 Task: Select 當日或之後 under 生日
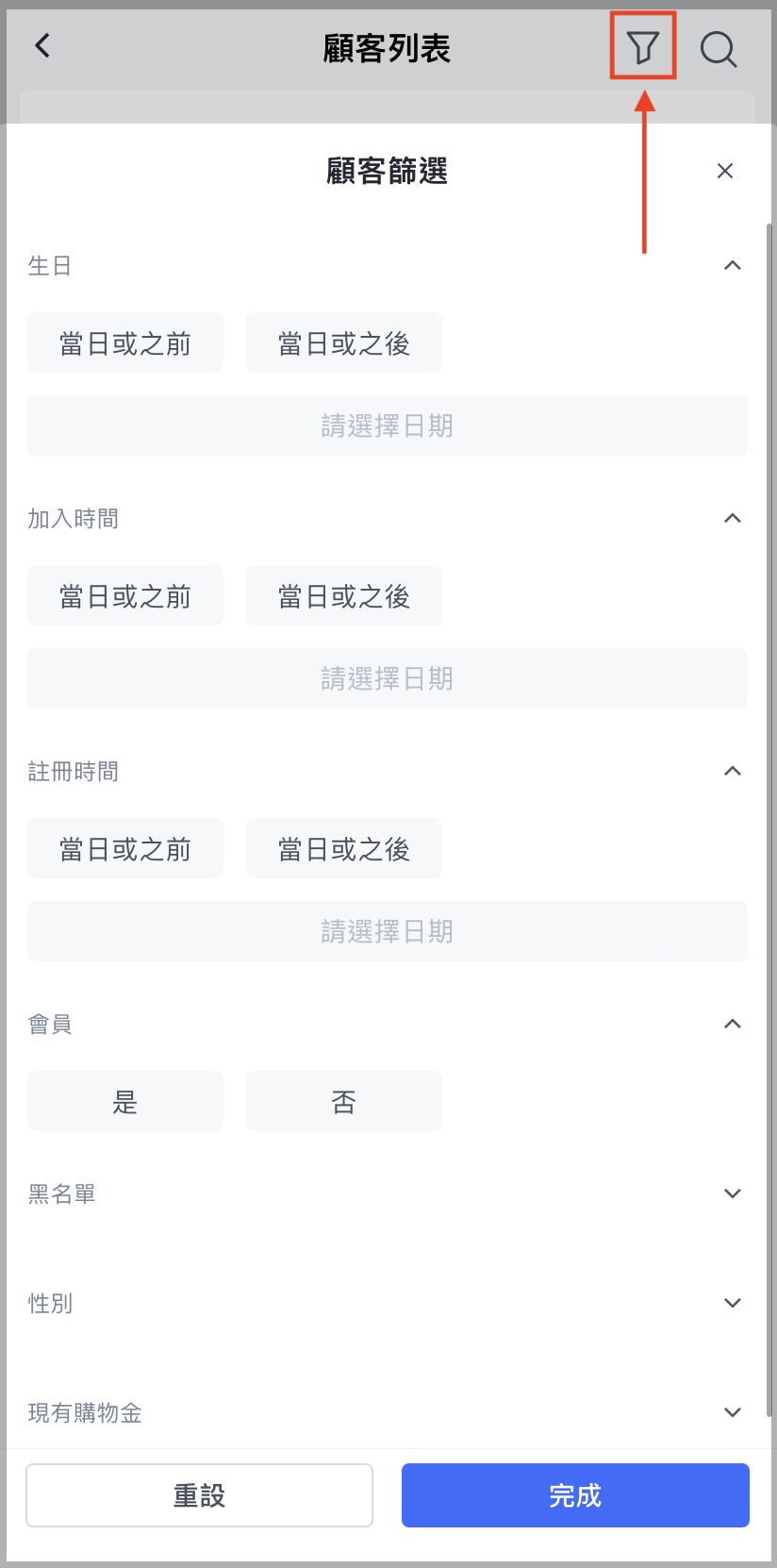tap(344, 343)
